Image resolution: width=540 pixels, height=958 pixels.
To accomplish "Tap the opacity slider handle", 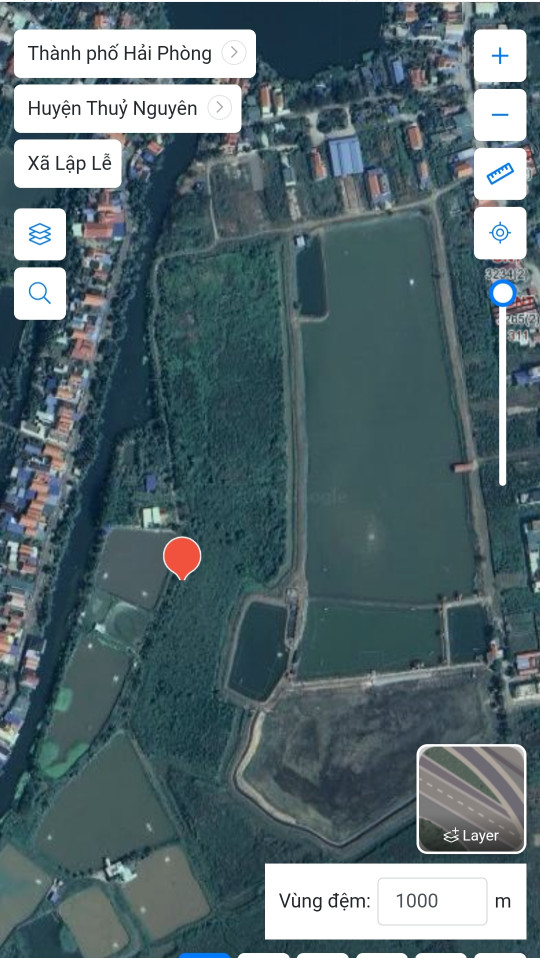I will coord(503,294).
